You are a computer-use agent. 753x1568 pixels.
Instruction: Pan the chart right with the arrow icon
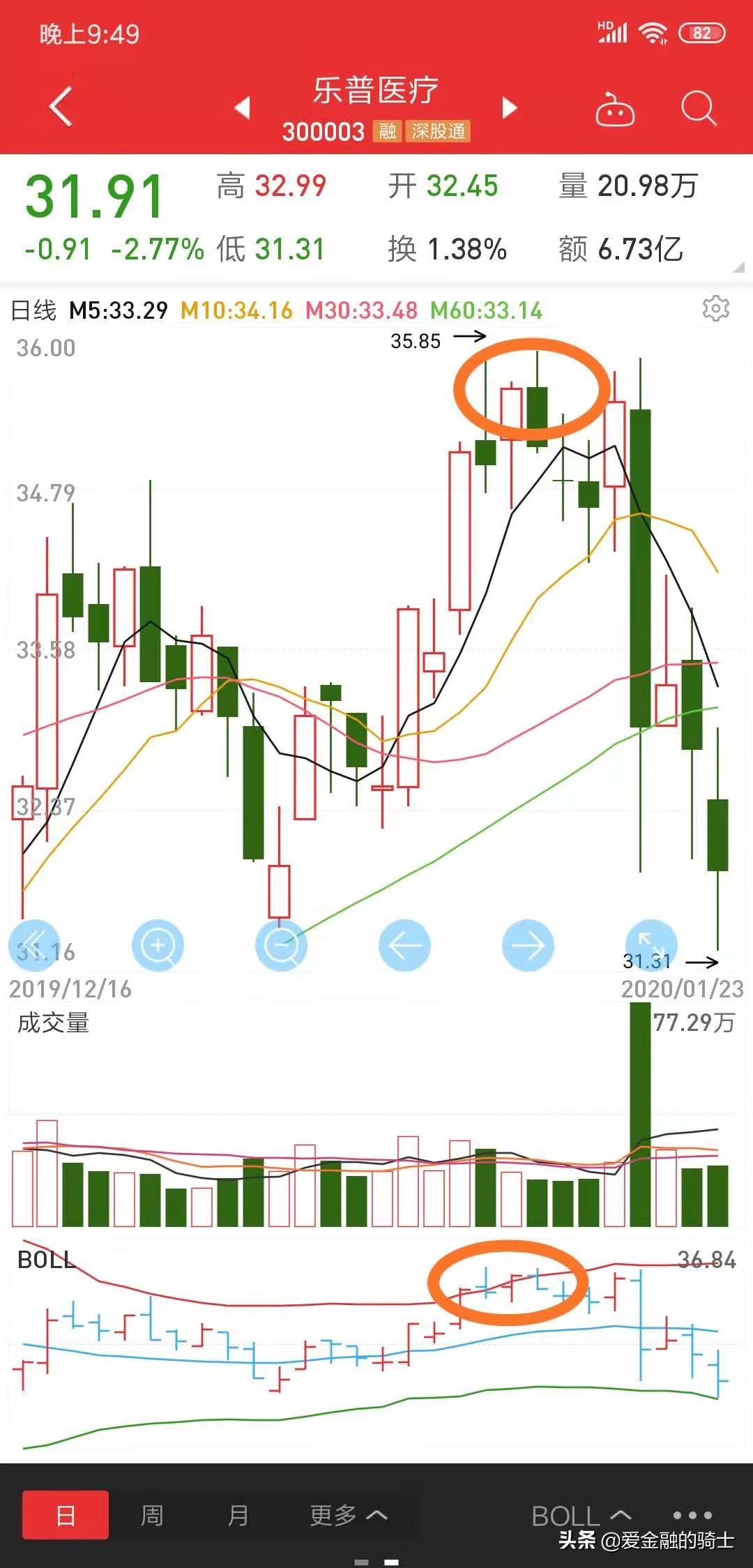point(528,944)
